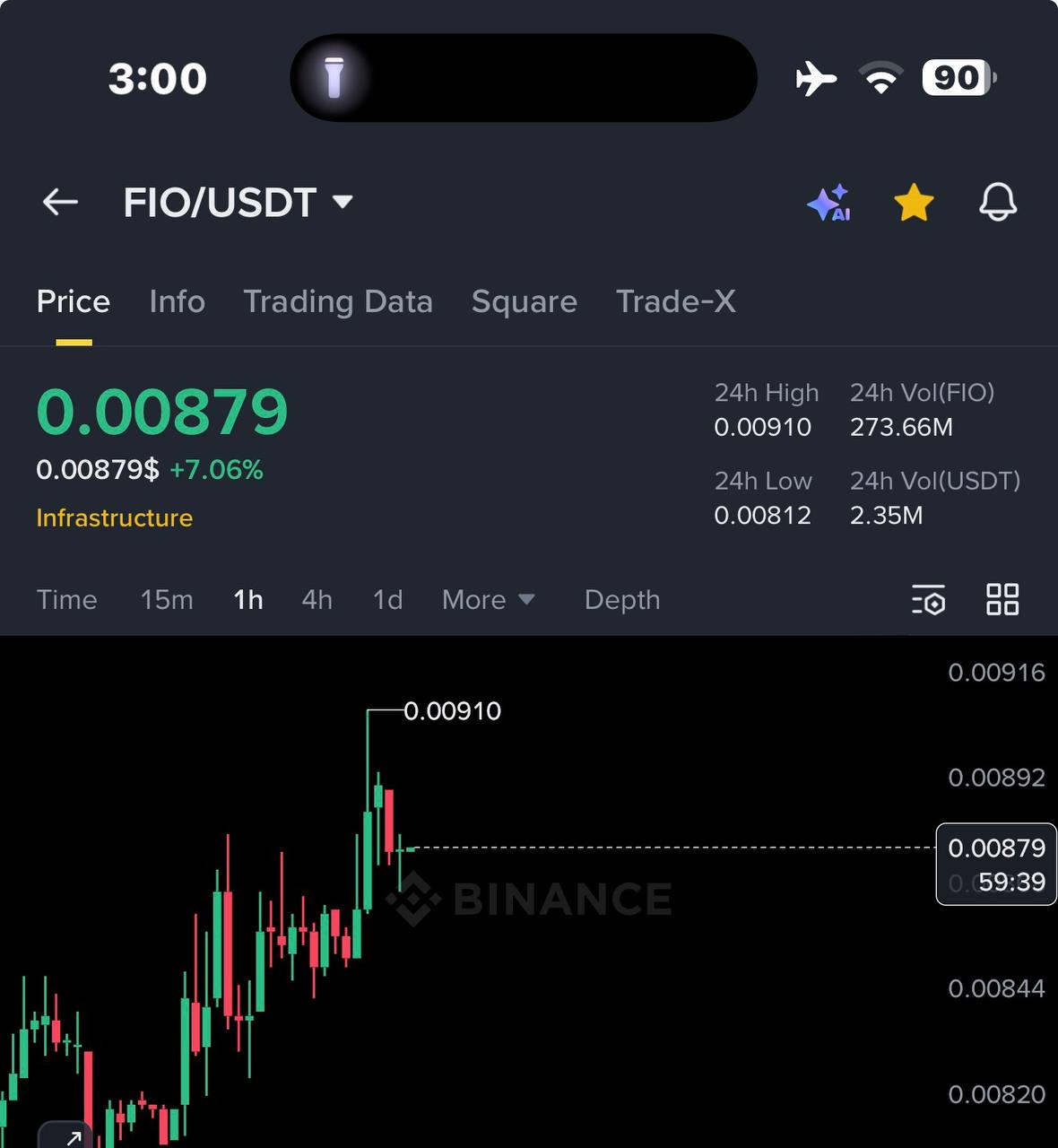The image size is (1058, 1148).
Task: Set a price alert with the bell
Action: (x=997, y=203)
